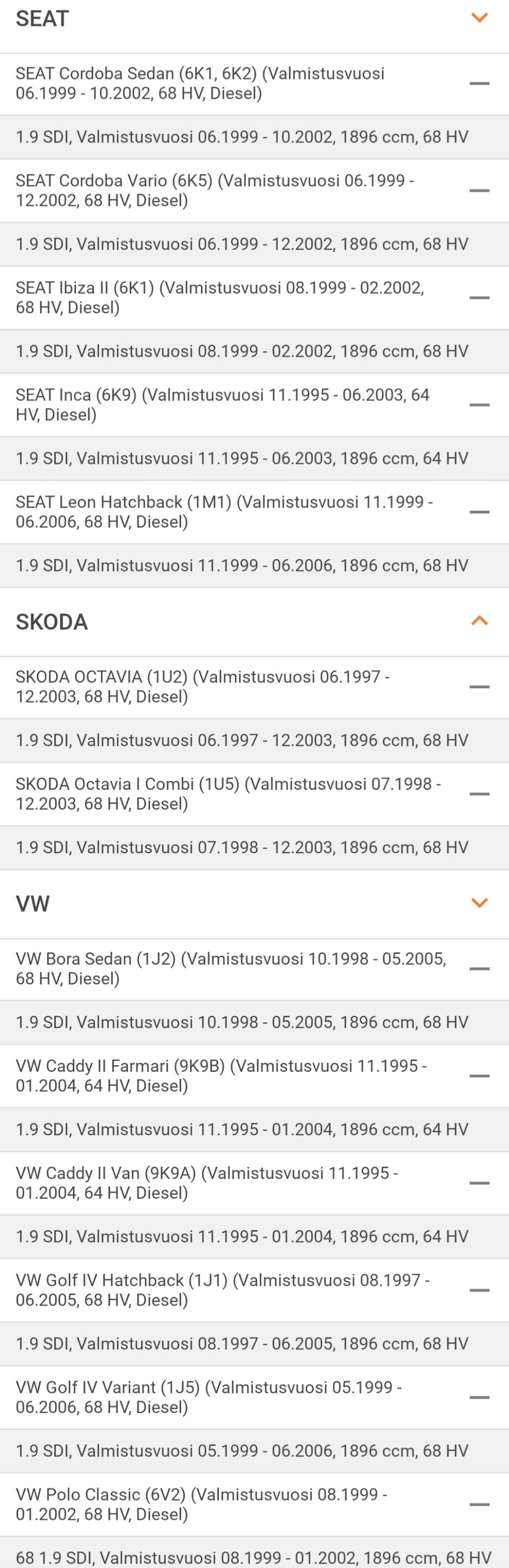This screenshot has height=1568, width=509.
Task: Toggle the SKODA brand section
Action: [479, 621]
